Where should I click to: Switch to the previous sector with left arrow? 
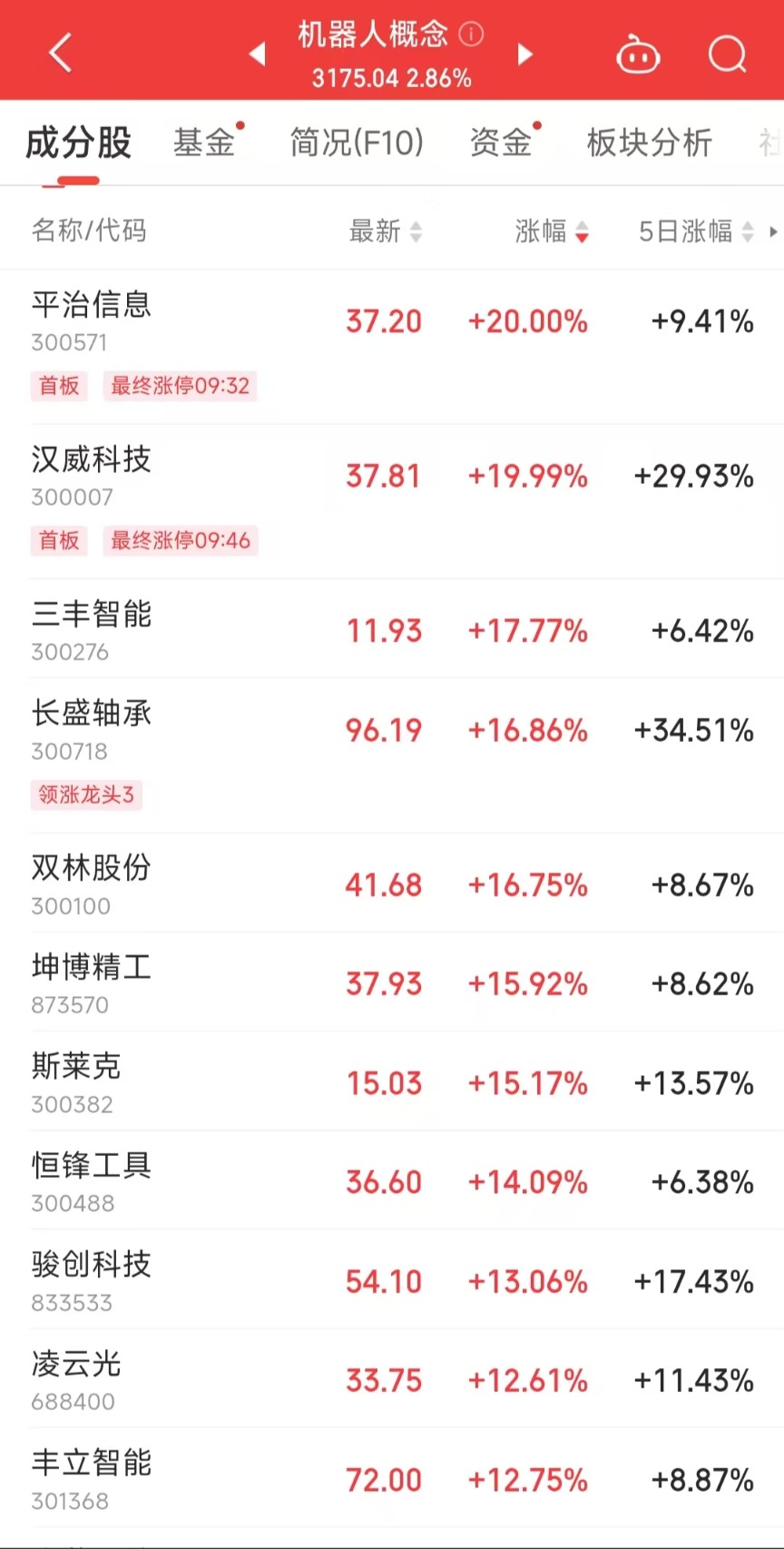point(258,54)
